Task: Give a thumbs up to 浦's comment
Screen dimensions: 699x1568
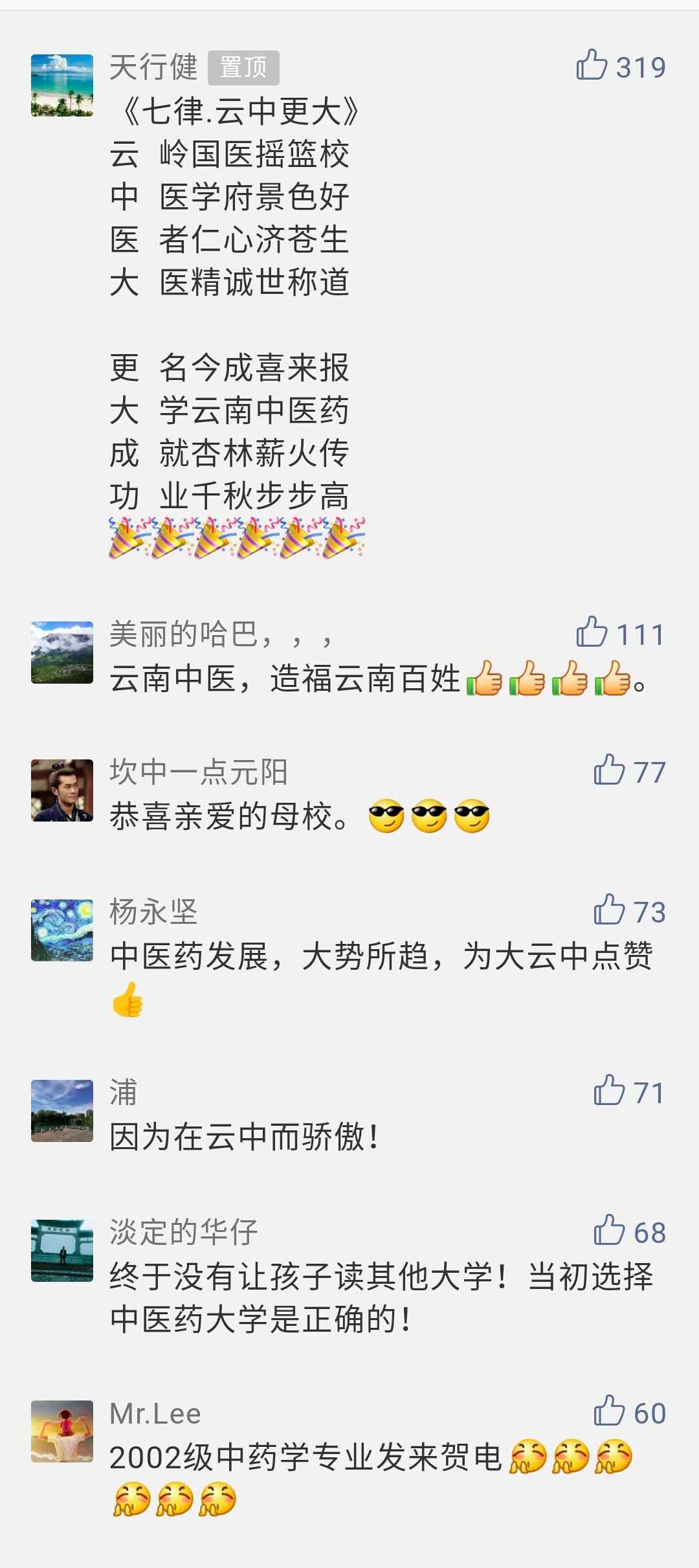Action: 609,1091
